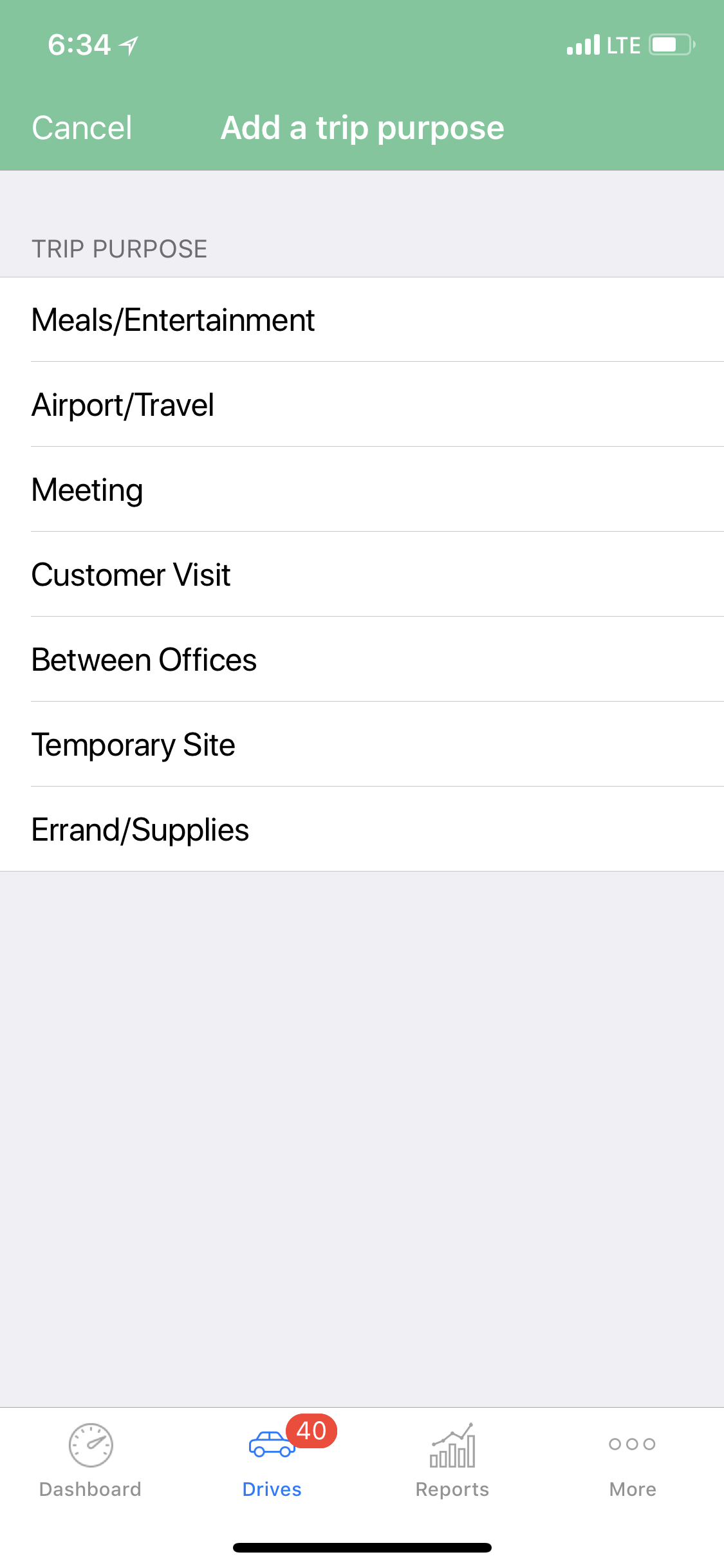Tap the home indicator bar
The image size is (724, 1568).
362,1548
